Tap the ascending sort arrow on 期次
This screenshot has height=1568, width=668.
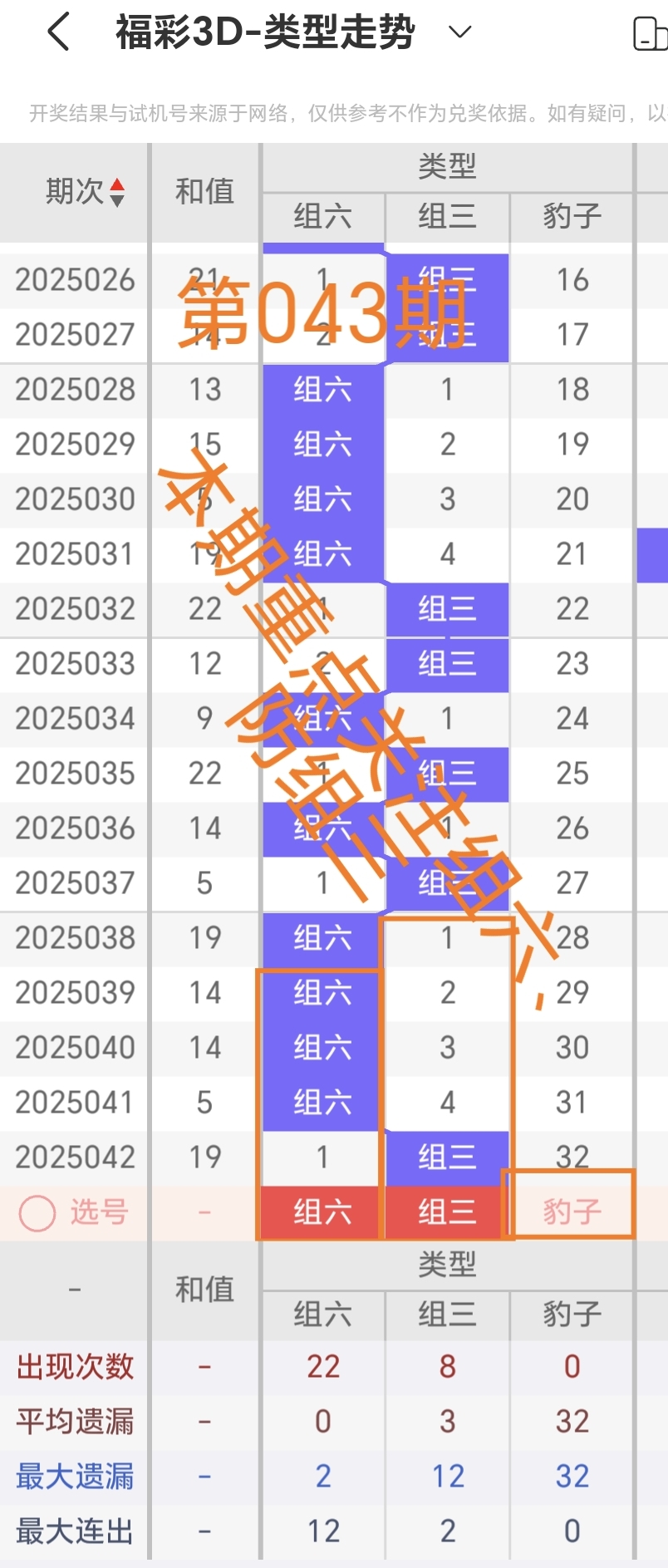(x=117, y=184)
